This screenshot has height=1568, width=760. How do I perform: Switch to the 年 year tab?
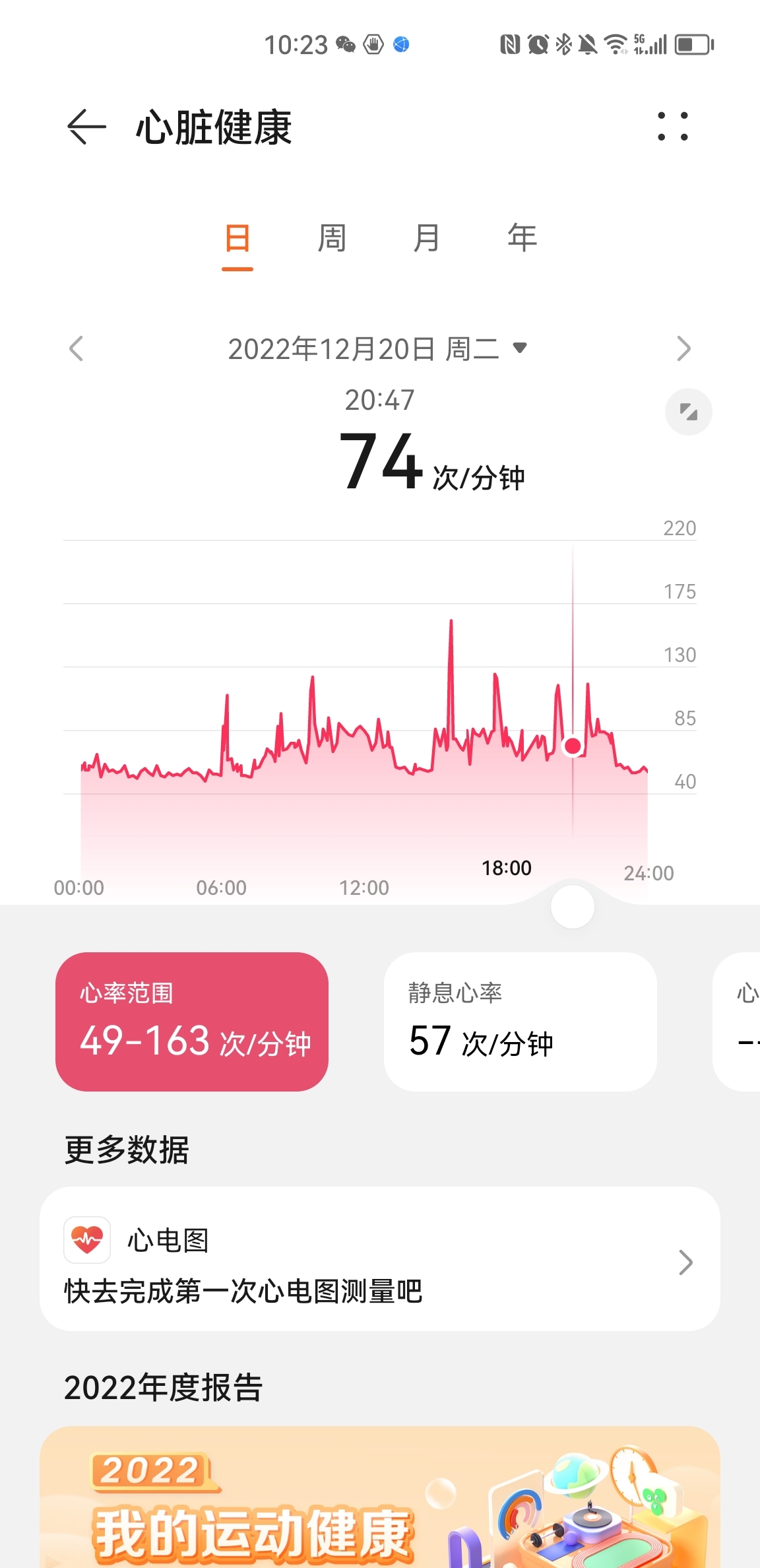522,238
